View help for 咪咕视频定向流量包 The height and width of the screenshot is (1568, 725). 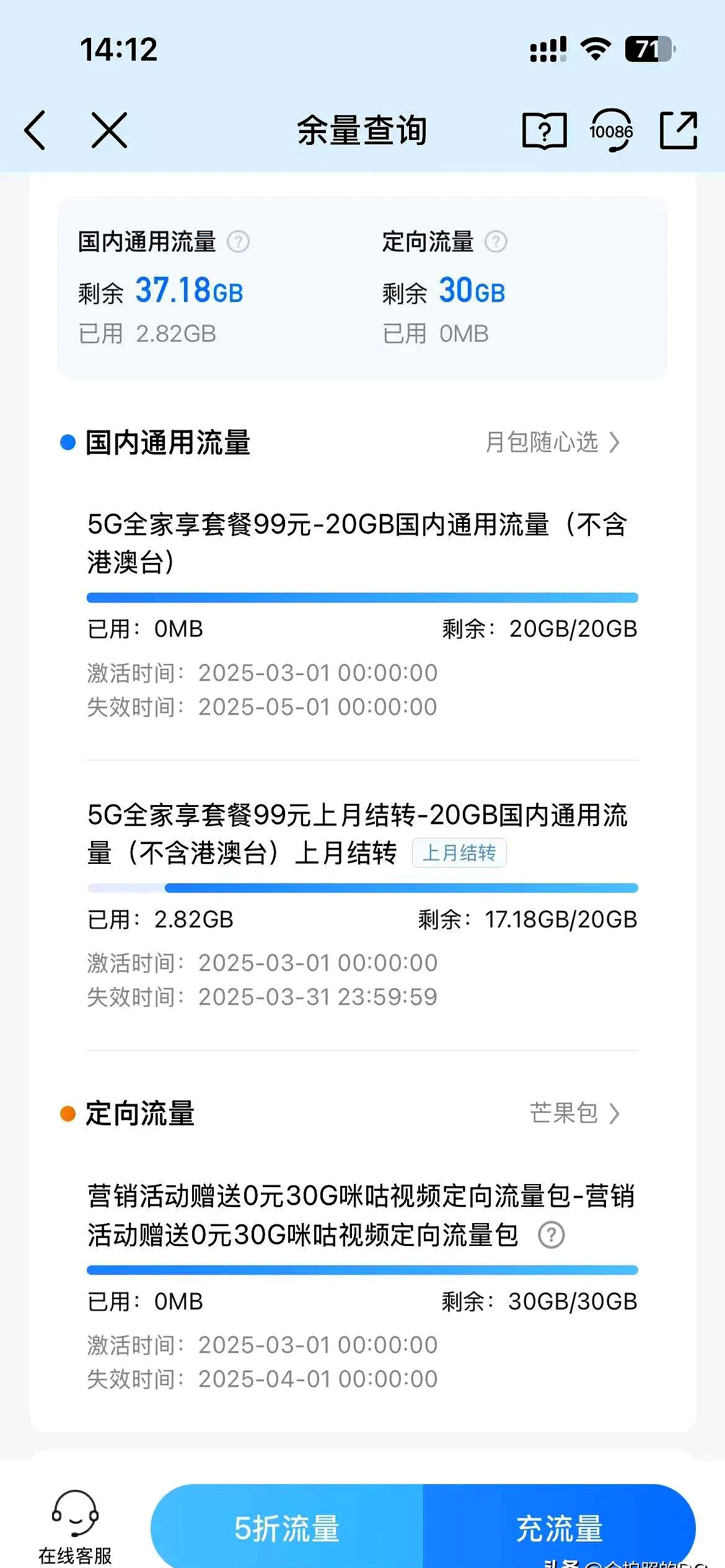point(551,1235)
